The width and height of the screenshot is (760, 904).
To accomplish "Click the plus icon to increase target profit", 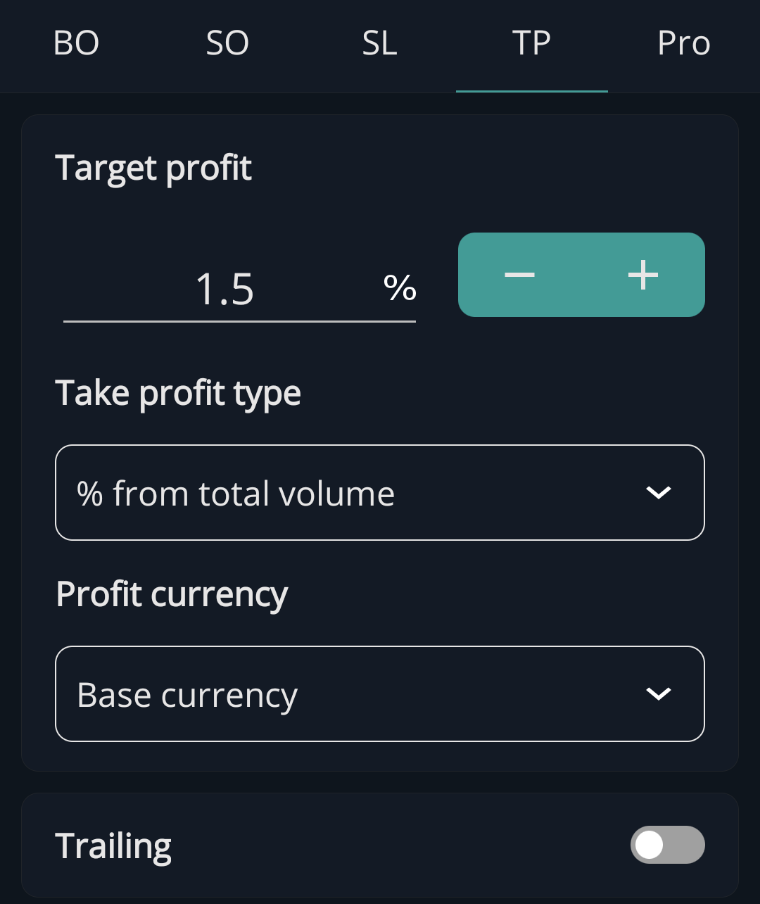I will (x=643, y=275).
